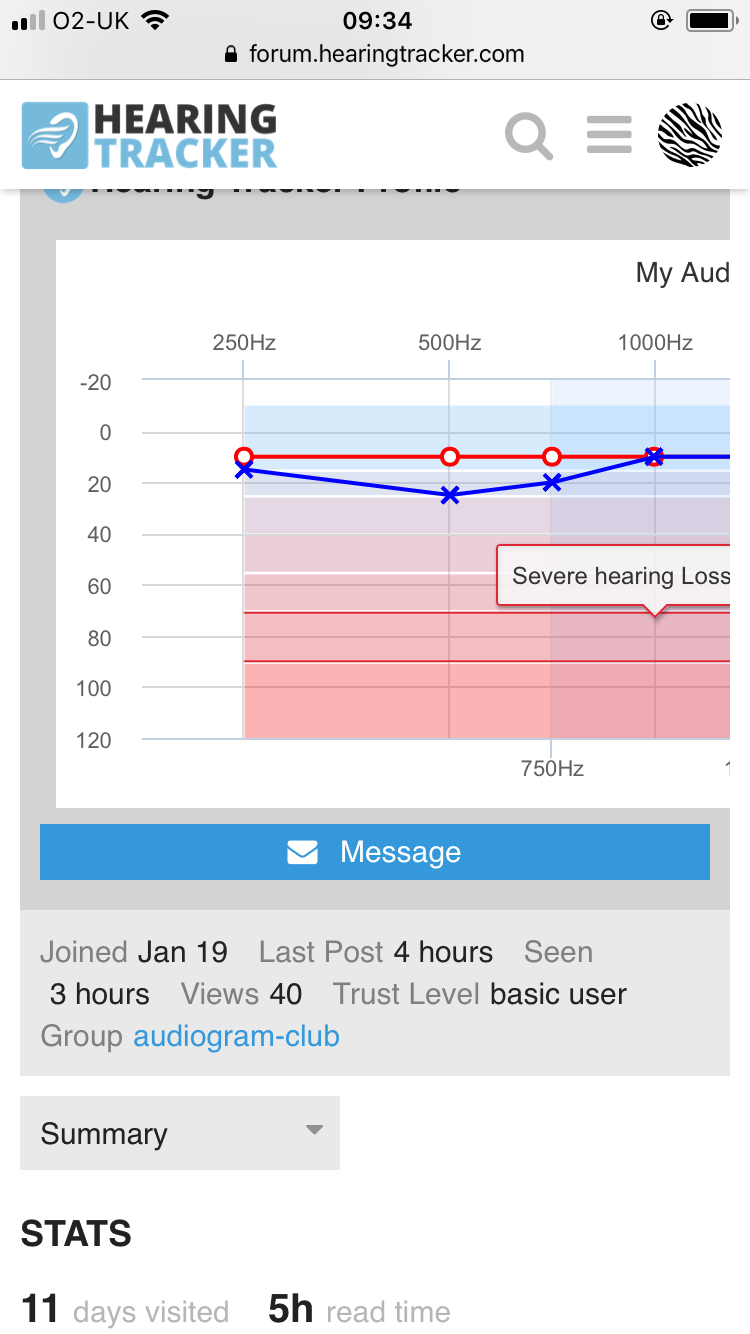Open the zebra-pattern profile avatar
The width and height of the screenshot is (750, 1334).
click(x=690, y=135)
